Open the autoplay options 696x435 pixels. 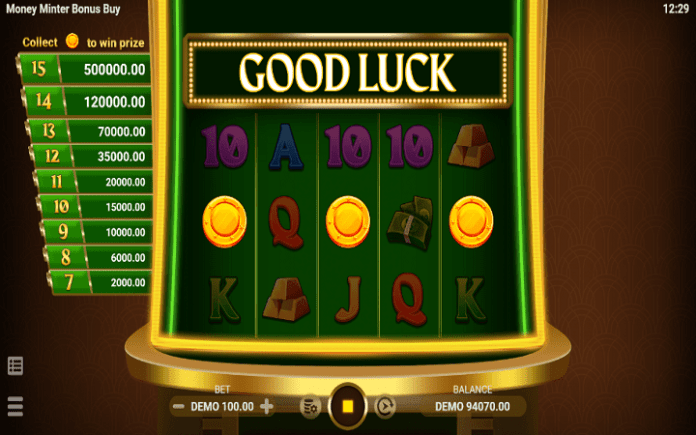(x=385, y=406)
